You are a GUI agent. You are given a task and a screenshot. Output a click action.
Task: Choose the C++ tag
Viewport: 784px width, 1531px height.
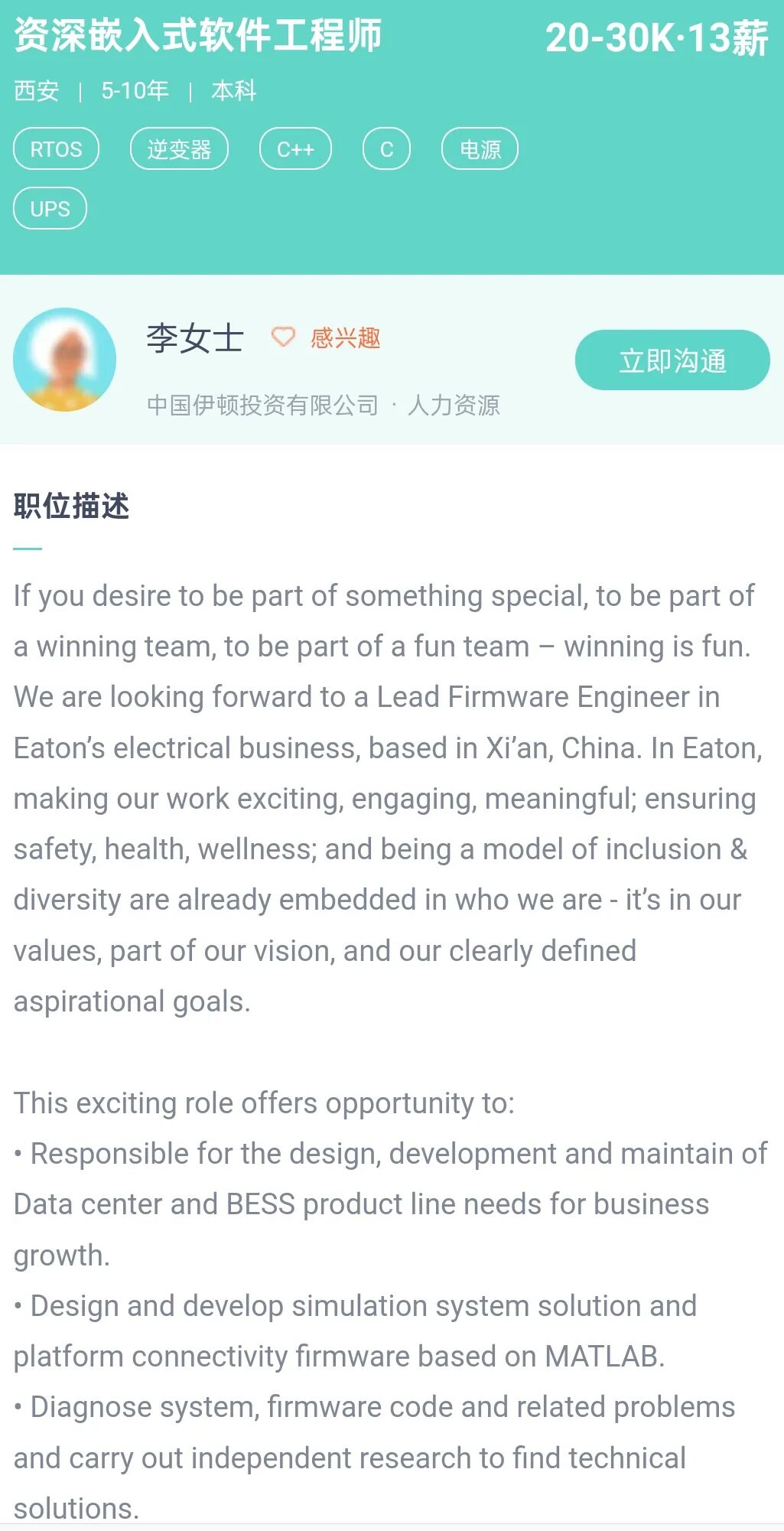tap(295, 148)
